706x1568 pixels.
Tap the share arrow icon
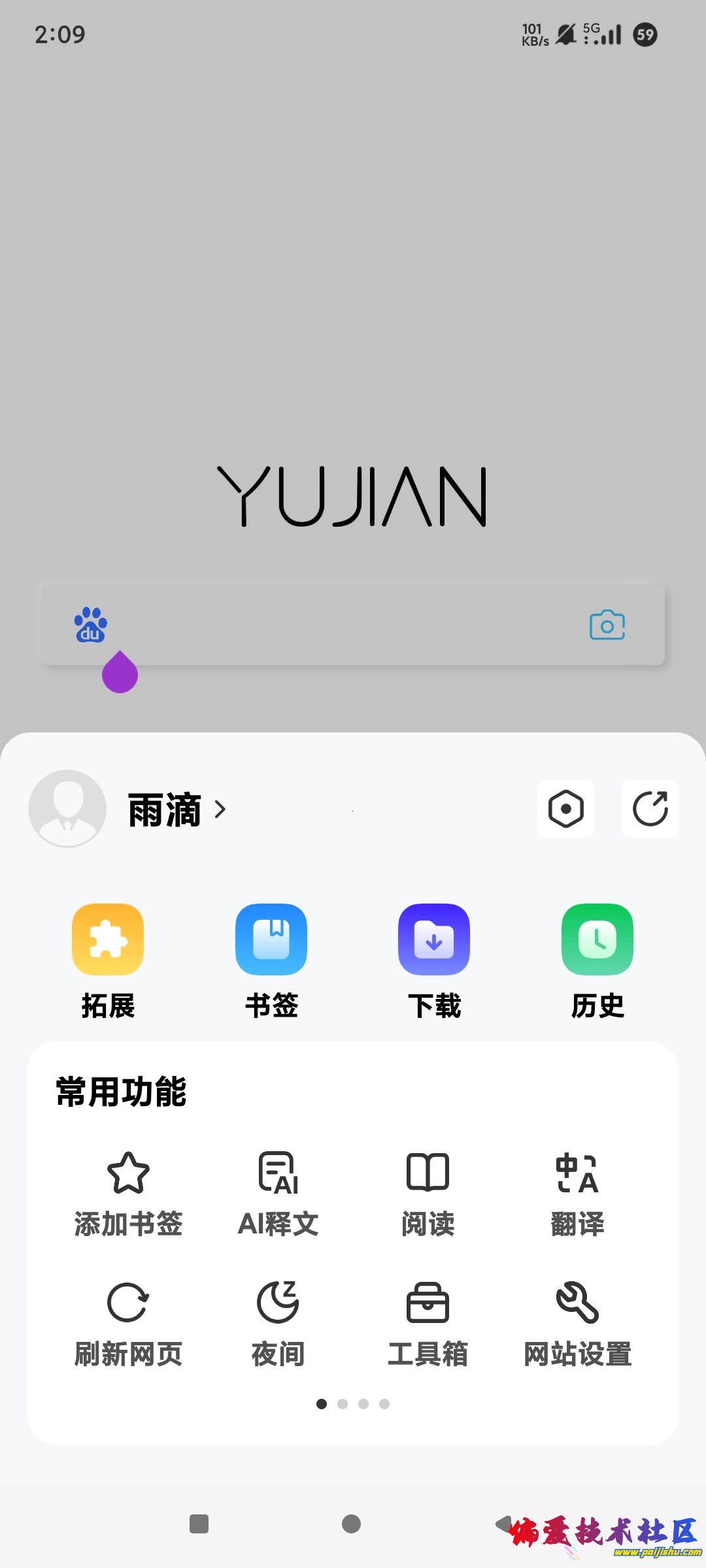pyautogui.click(x=650, y=809)
